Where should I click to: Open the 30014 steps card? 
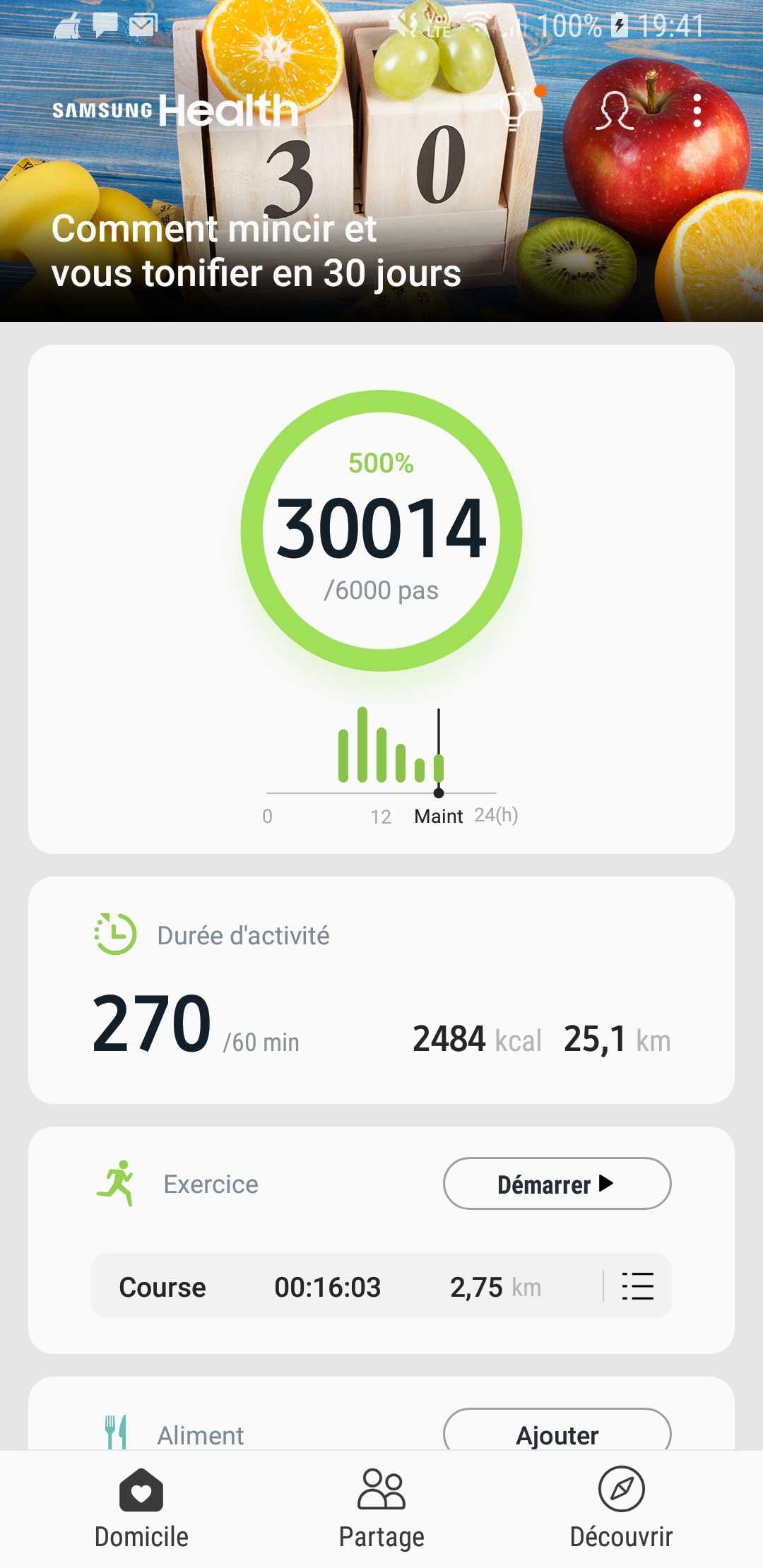coord(381,599)
